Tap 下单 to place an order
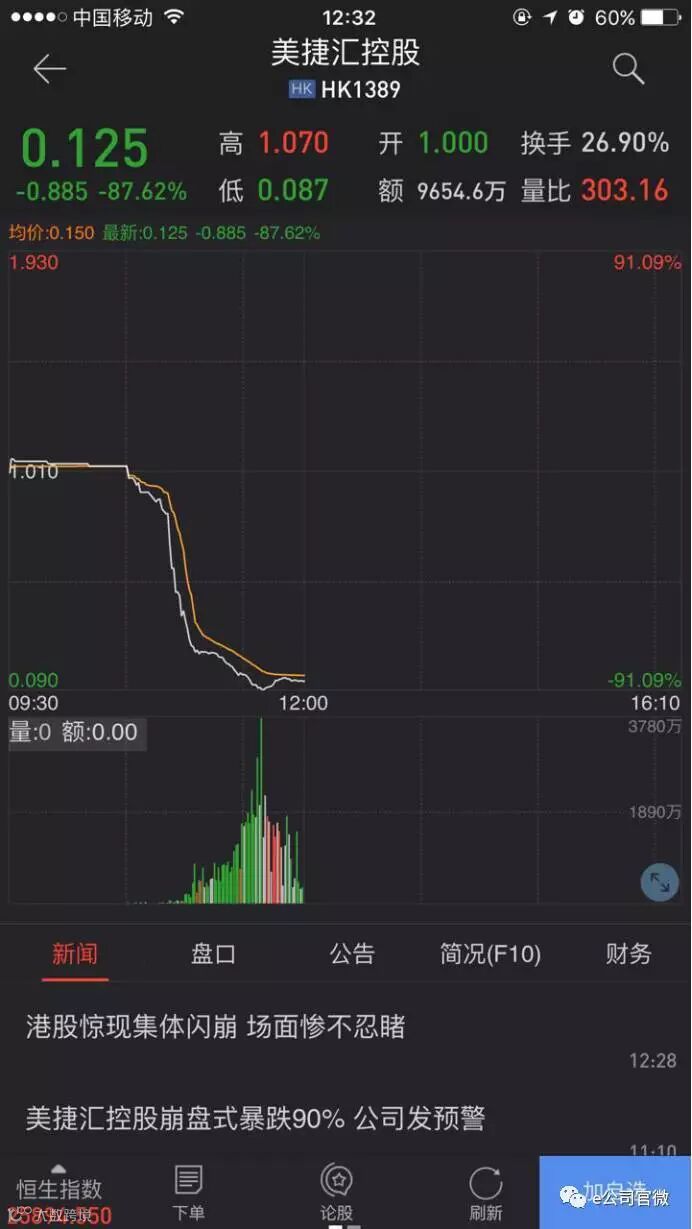Screen dimensions: 692x1229 coord(188,1192)
